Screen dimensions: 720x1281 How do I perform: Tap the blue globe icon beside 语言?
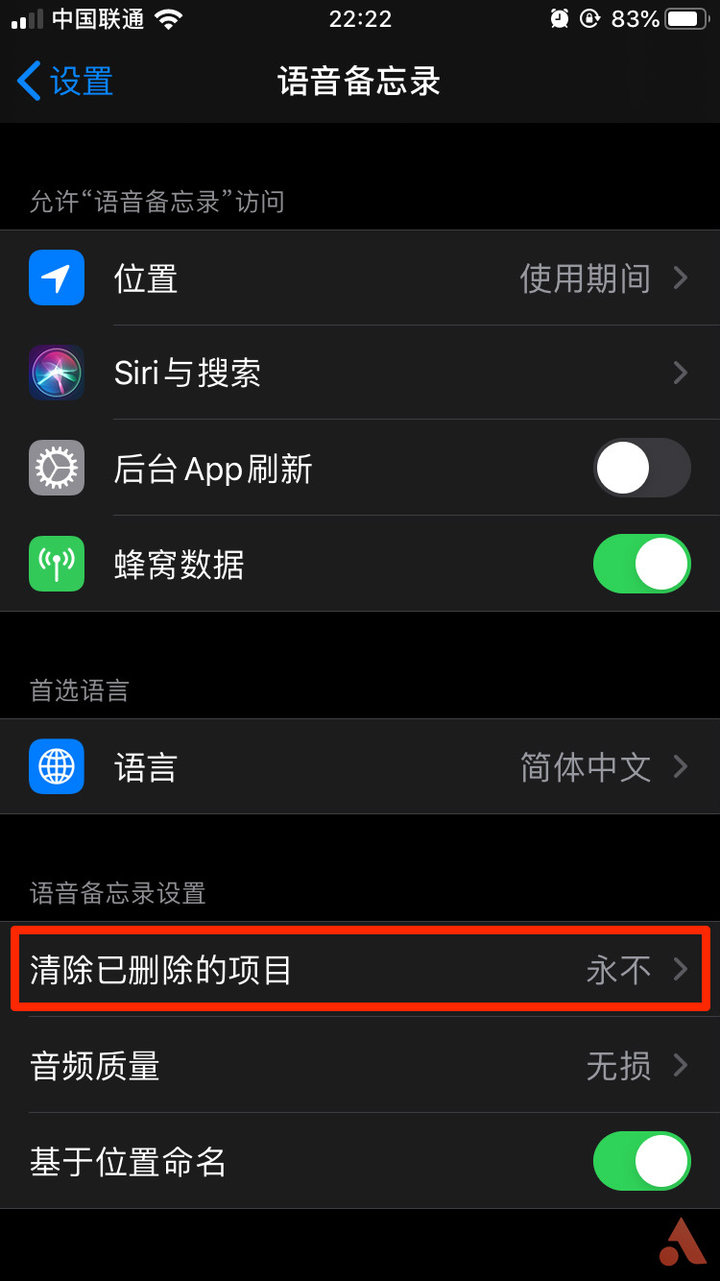point(56,767)
